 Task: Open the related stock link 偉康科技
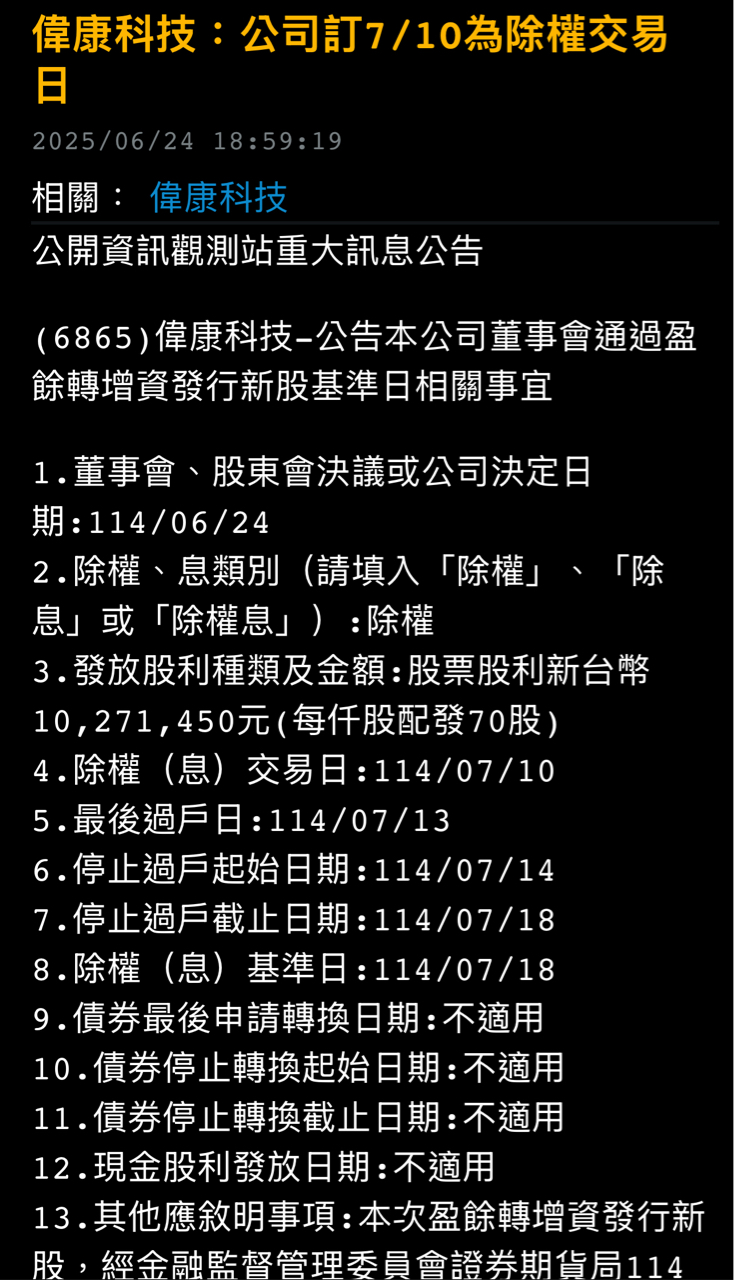click(219, 197)
